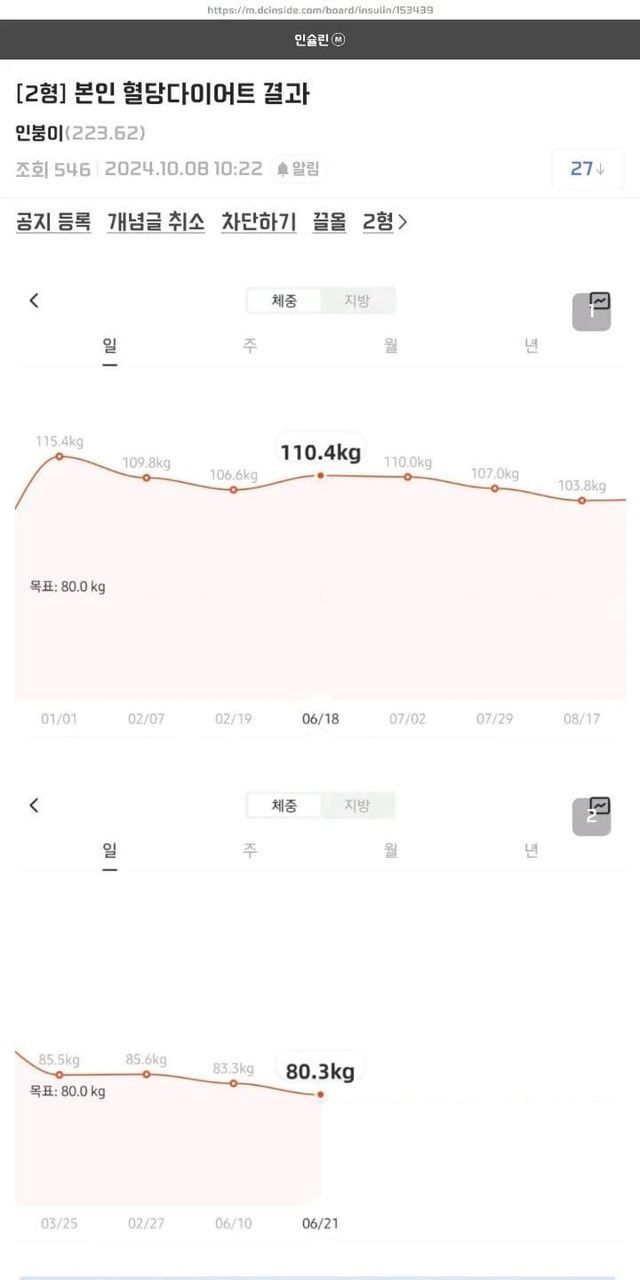Viewport: 640px width, 1280px height.
Task: Tap the 끌올 link
Action: click(x=329, y=222)
